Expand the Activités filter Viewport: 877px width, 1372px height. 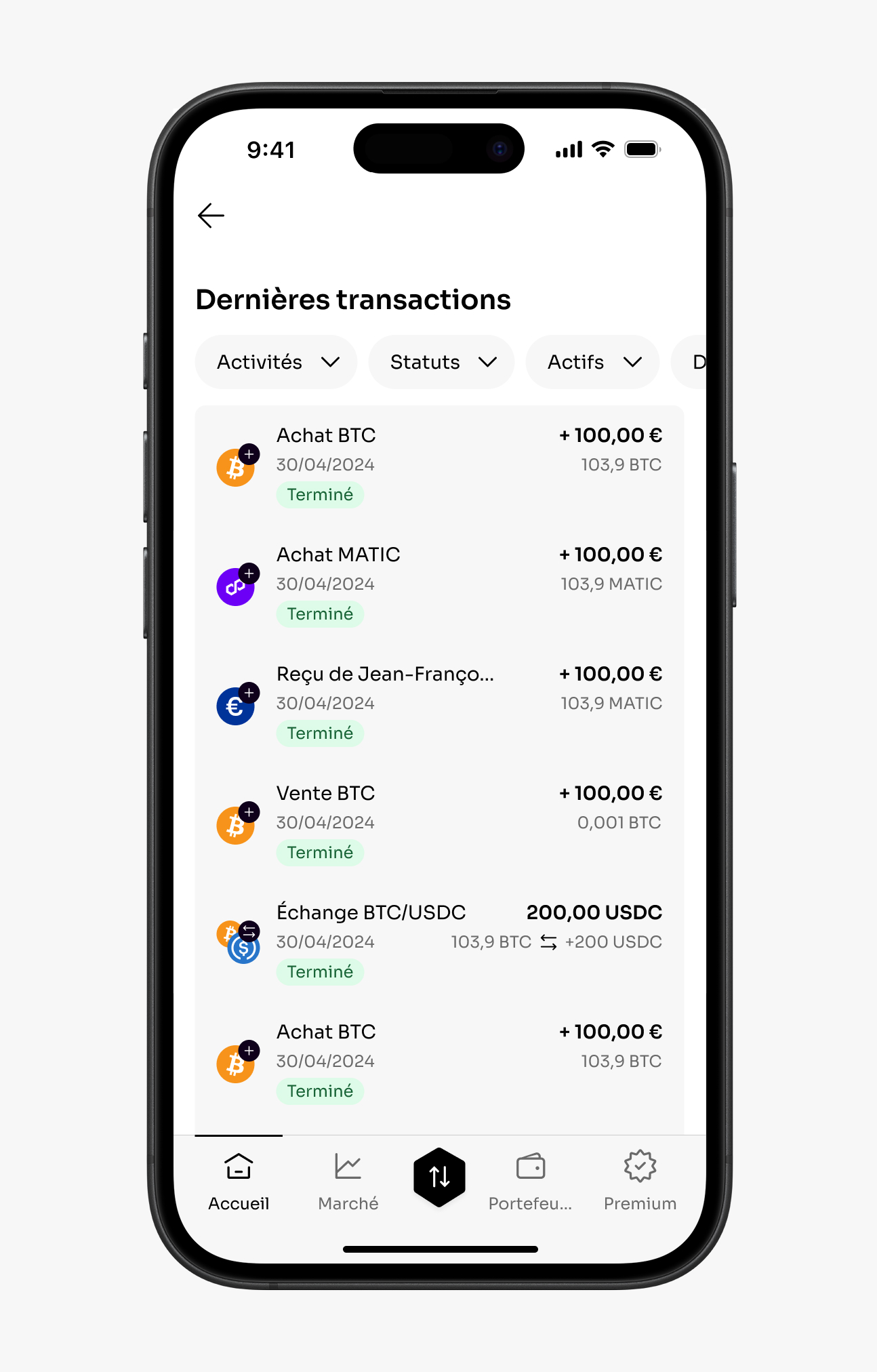coord(277,362)
